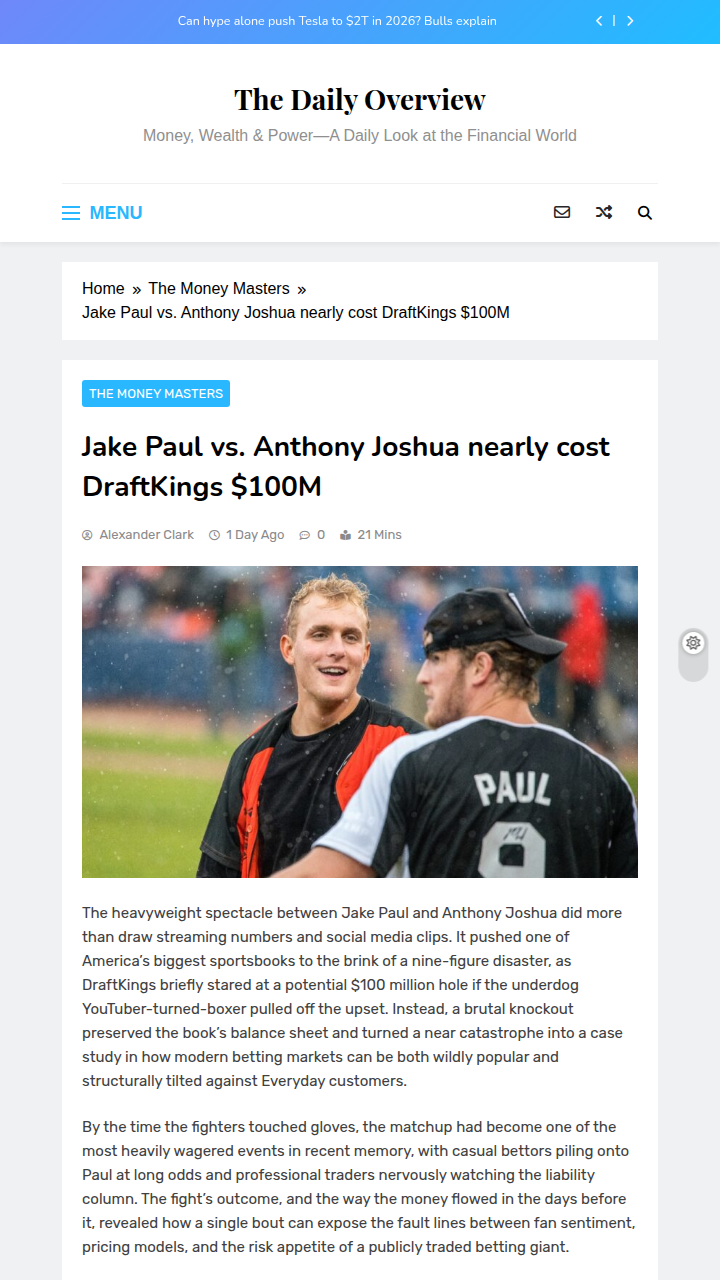View author Alexander Clark's page
This screenshot has height=1280, width=720.
tap(146, 535)
